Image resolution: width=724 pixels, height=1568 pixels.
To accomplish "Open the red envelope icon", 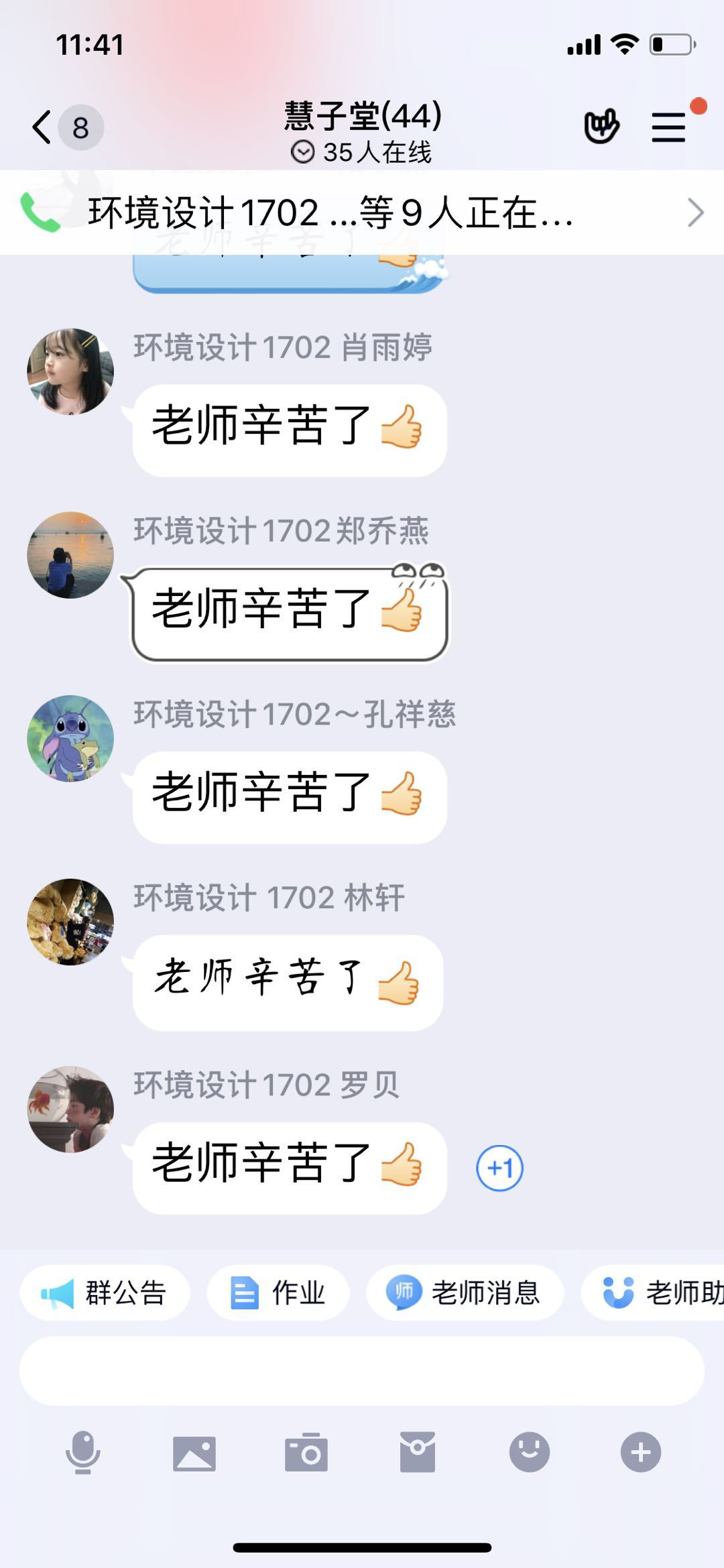I will click(418, 1452).
